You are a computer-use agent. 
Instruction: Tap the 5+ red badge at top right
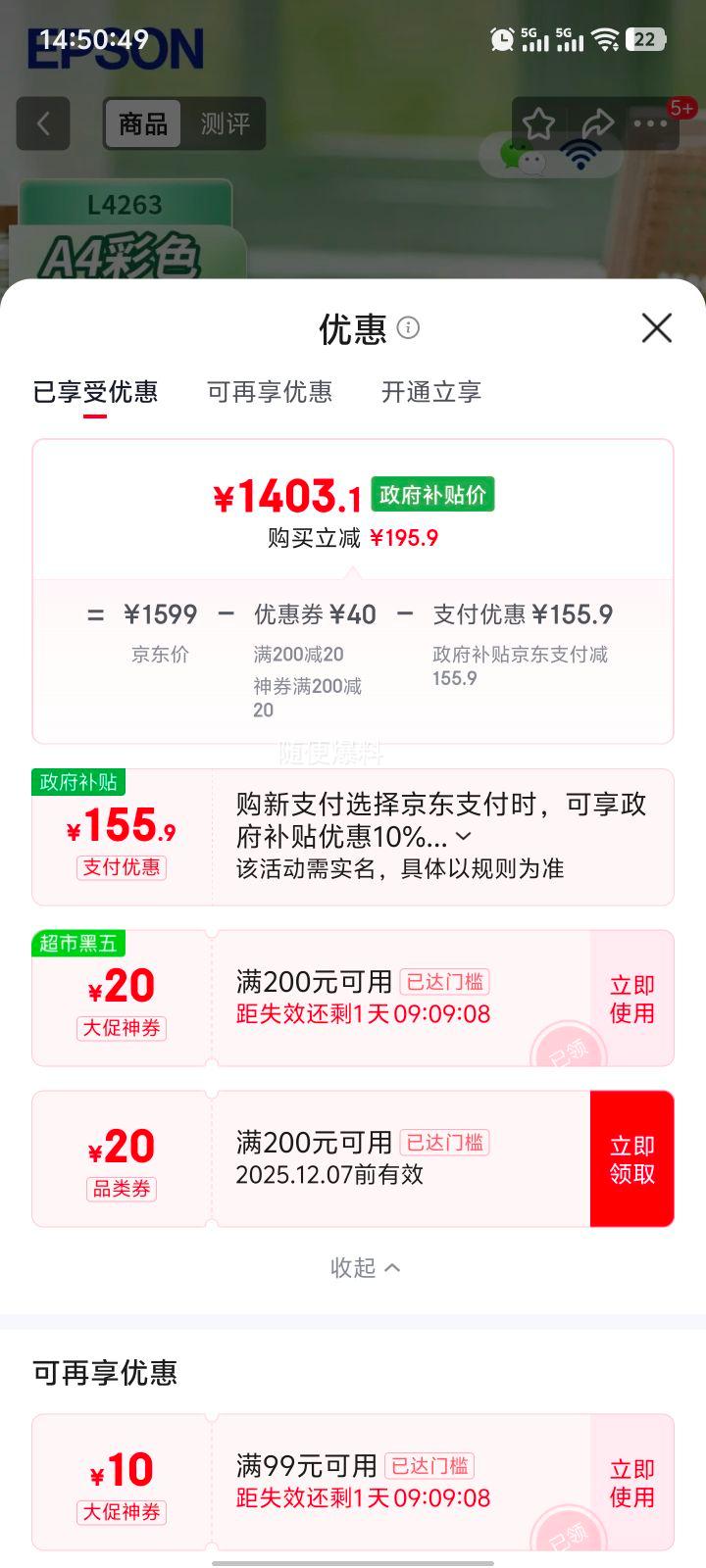pos(679,110)
